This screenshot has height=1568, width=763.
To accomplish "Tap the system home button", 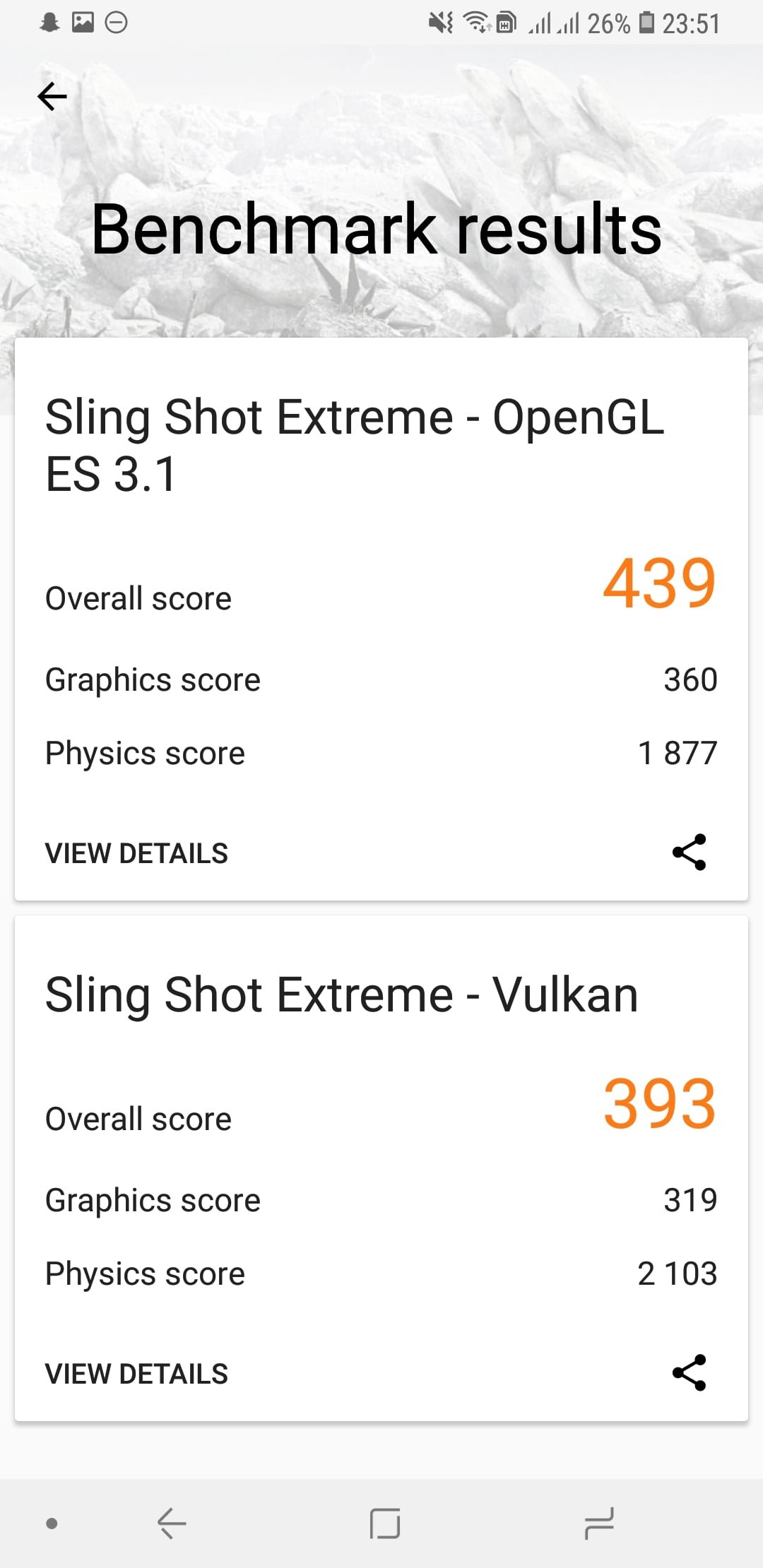I will tap(385, 1524).
